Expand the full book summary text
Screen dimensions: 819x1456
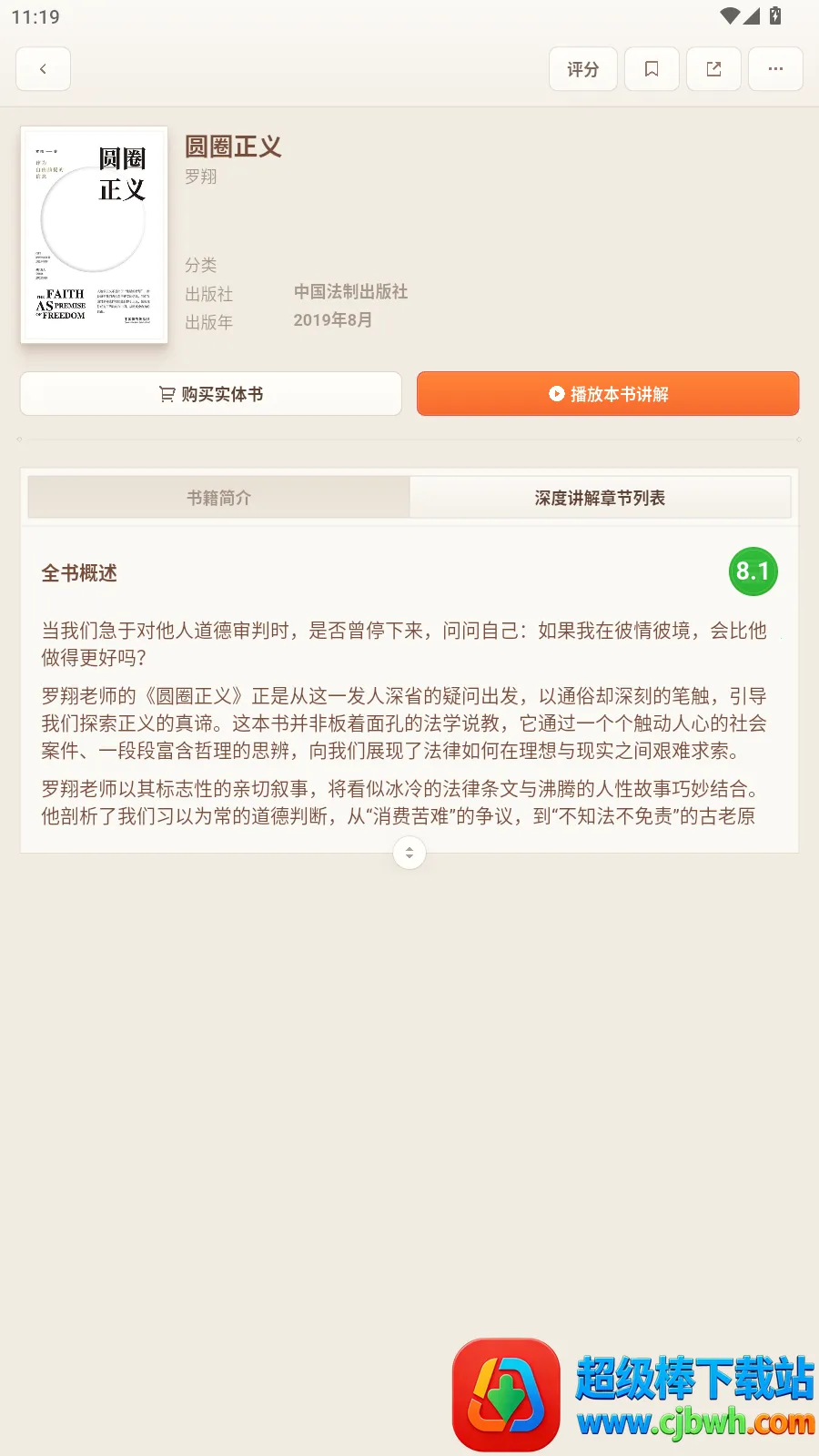point(409,853)
